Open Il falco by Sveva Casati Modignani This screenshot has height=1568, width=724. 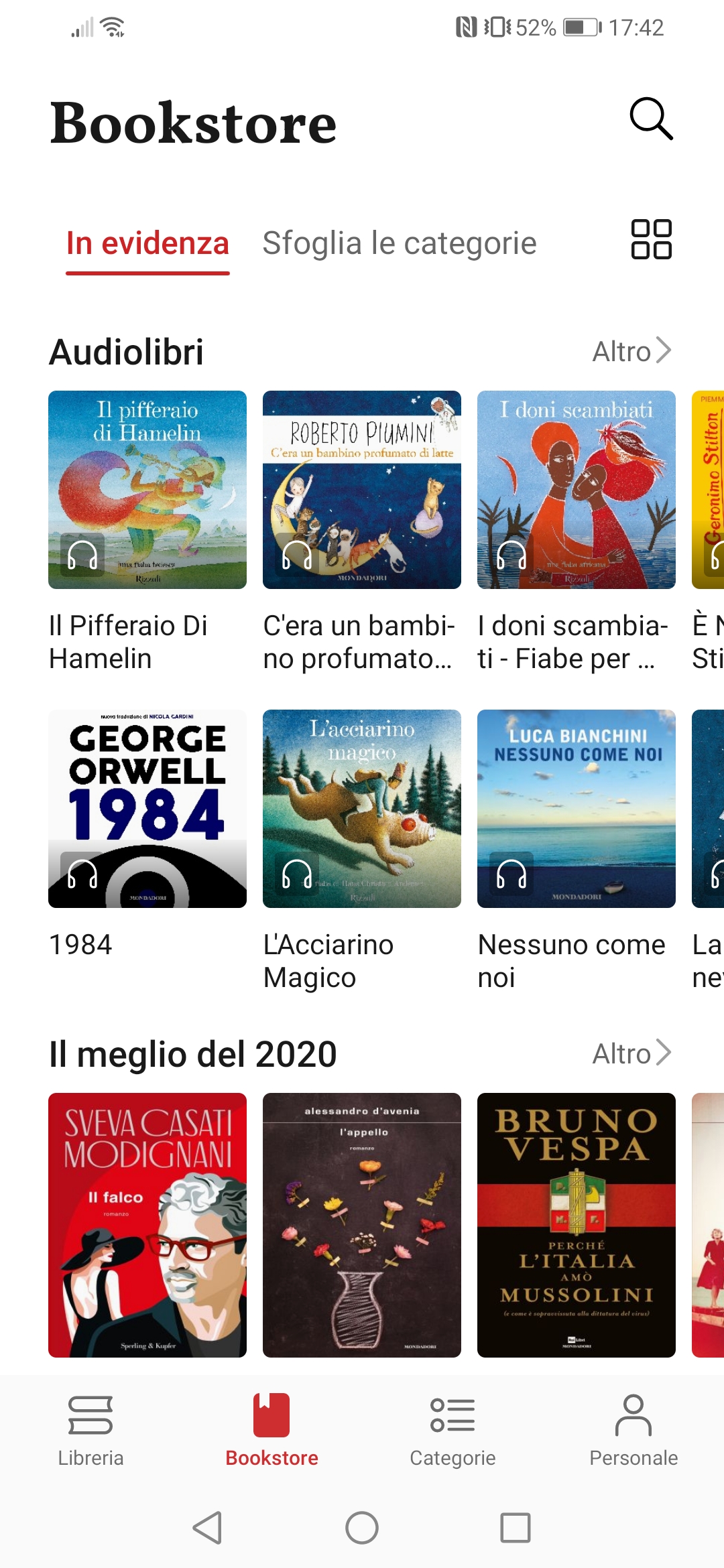[147, 1225]
